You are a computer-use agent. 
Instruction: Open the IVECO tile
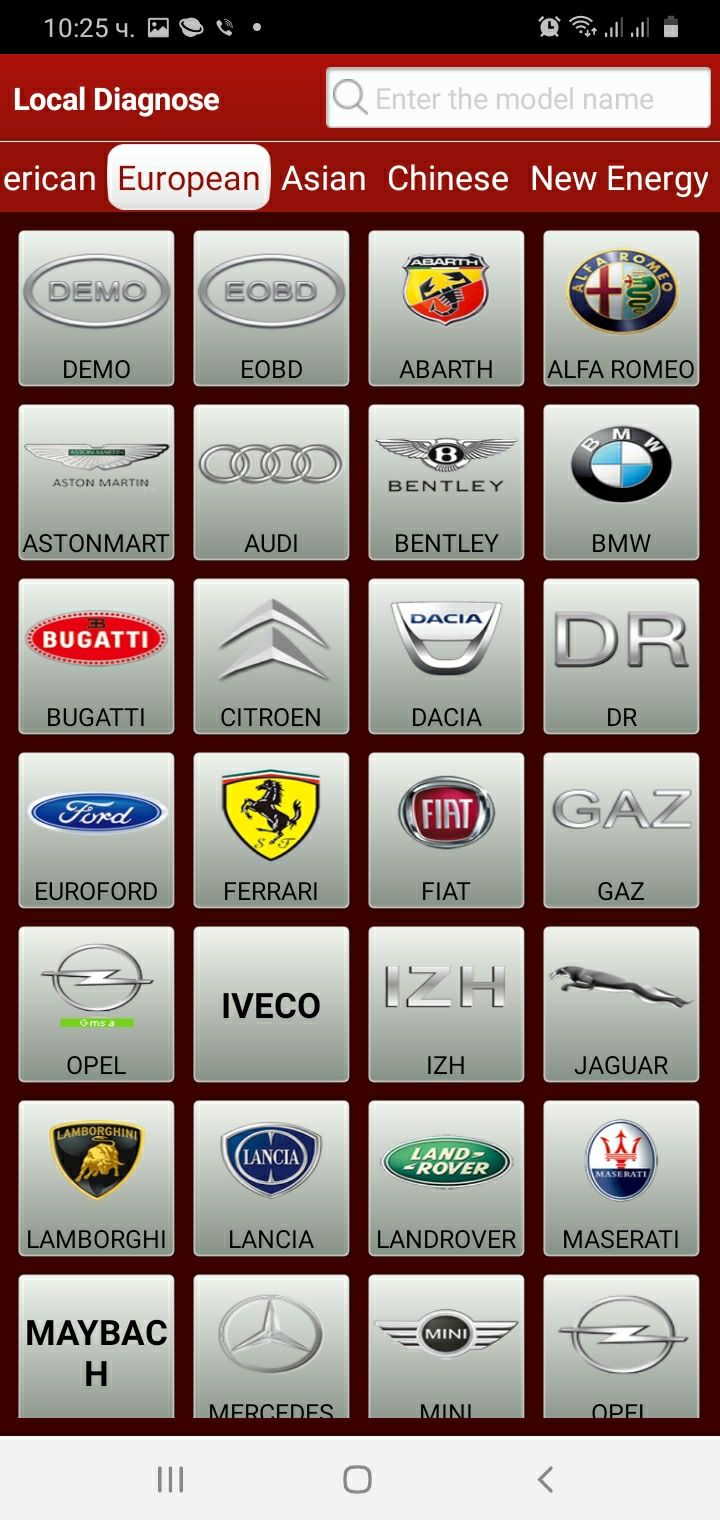pos(271,1004)
